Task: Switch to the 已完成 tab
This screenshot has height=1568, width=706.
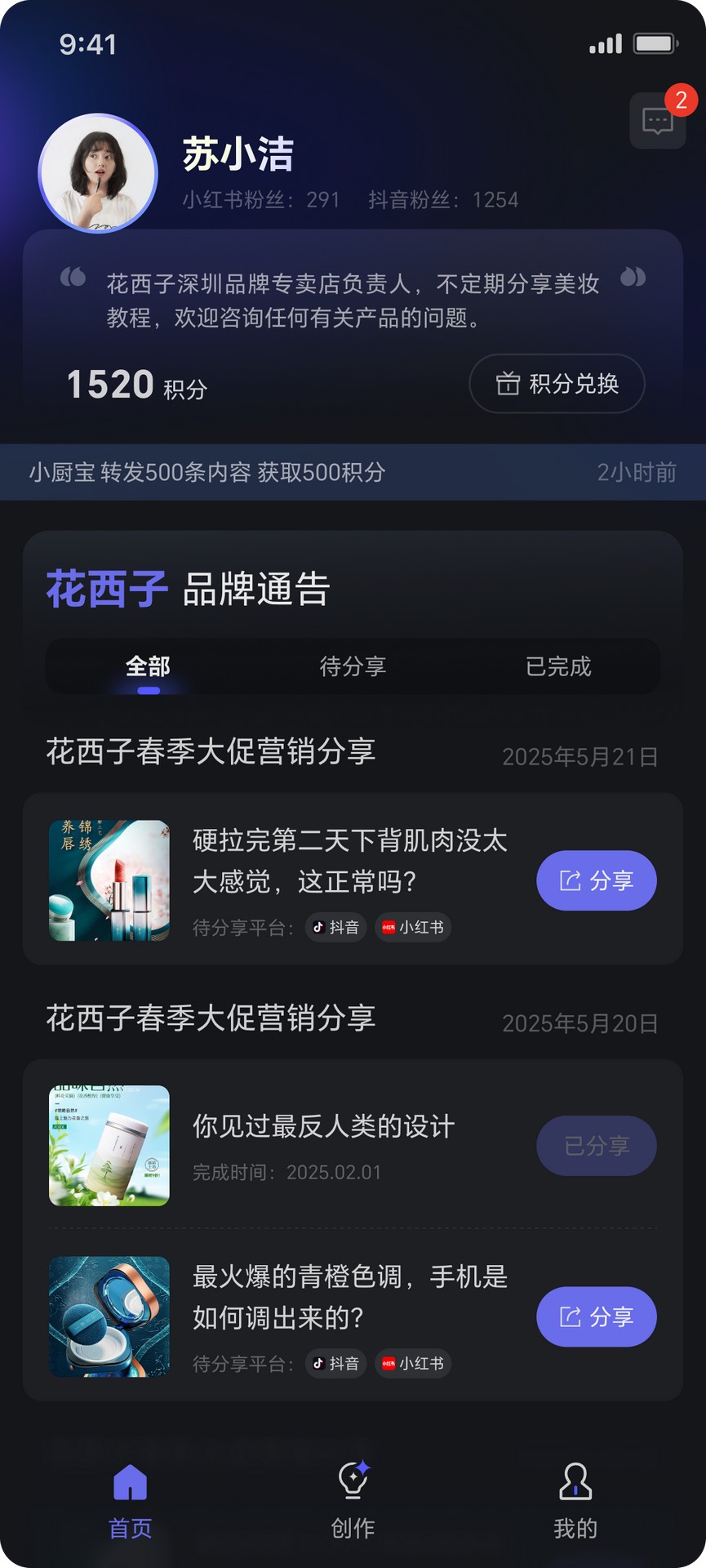Action: click(555, 667)
